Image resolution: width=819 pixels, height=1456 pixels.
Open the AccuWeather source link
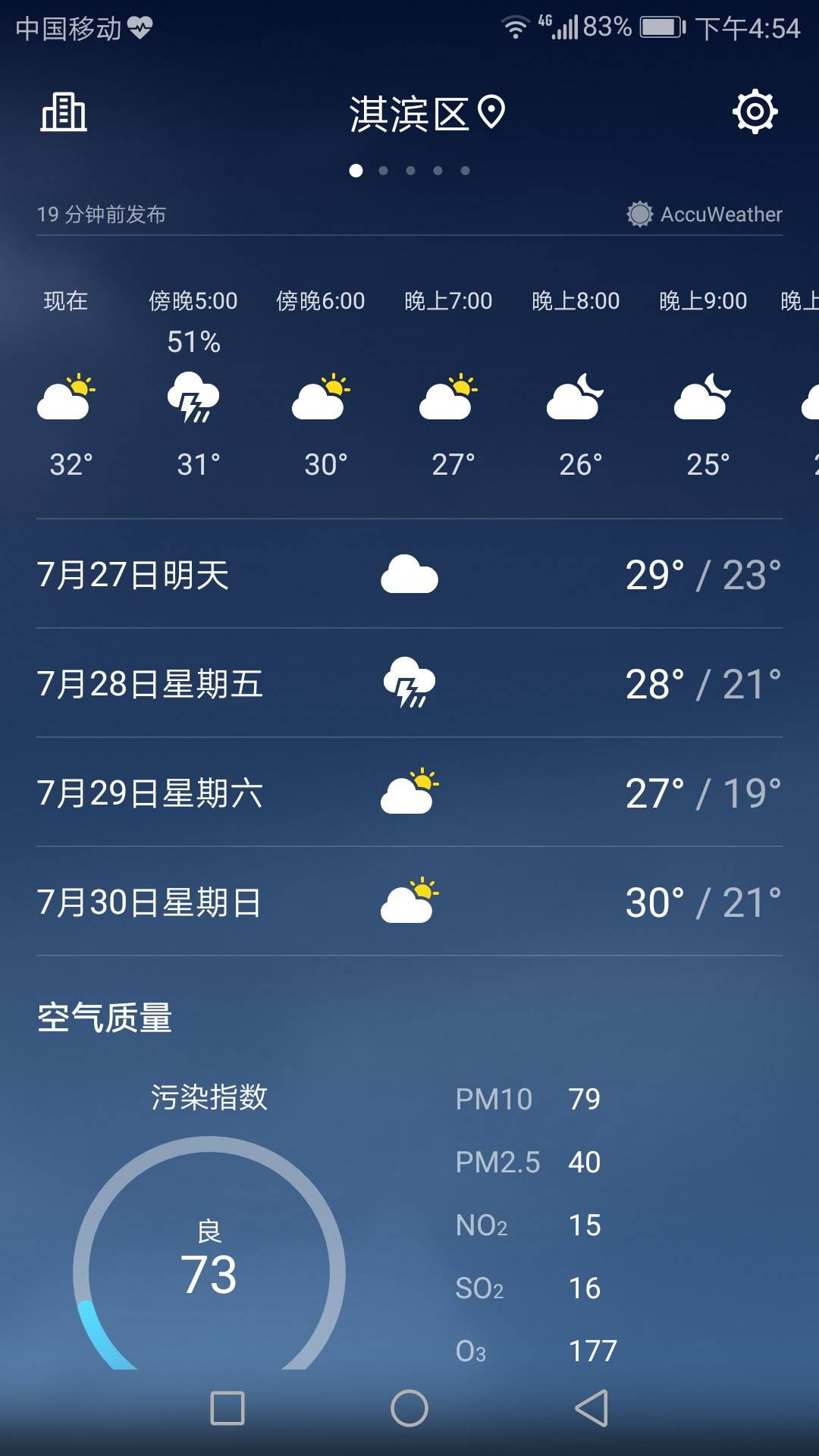pos(704,215)
